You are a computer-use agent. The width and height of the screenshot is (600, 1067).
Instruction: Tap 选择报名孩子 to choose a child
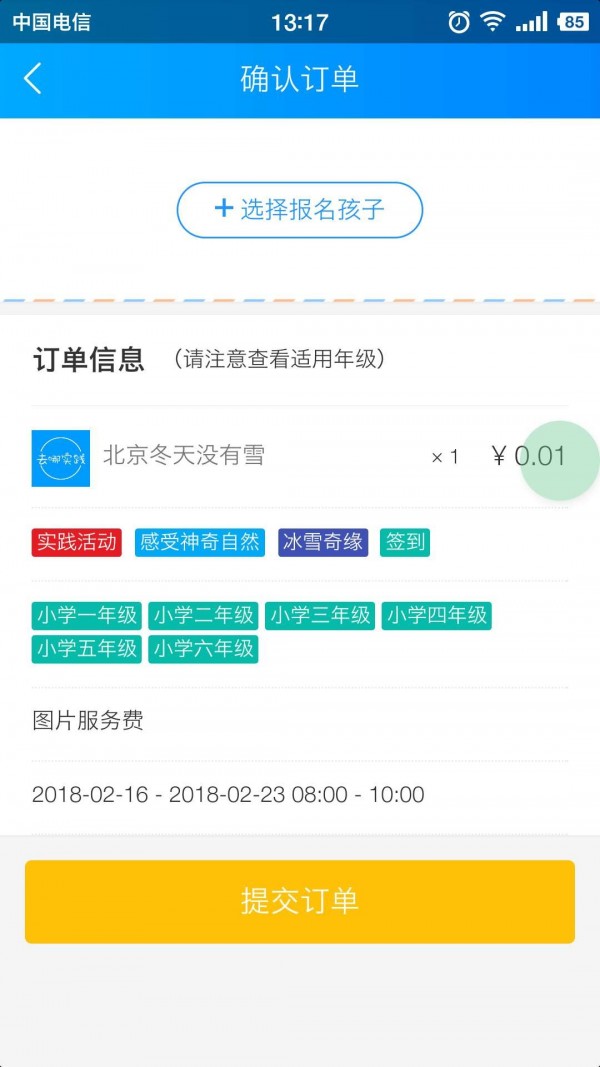pyautogui.click(x=300, y=209)
